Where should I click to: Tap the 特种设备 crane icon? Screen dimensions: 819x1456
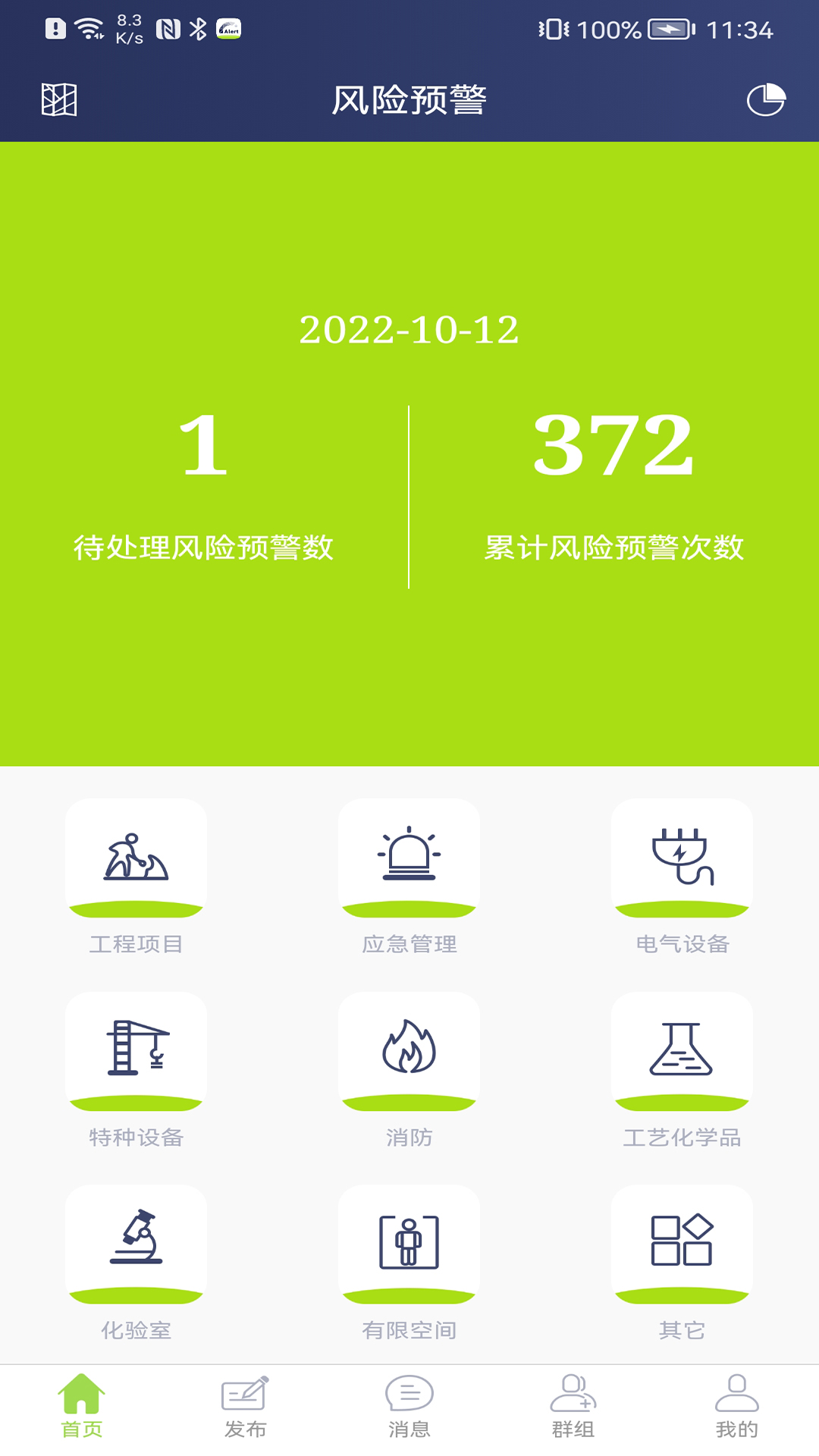pyautogui.click(x=135, y=1050)
